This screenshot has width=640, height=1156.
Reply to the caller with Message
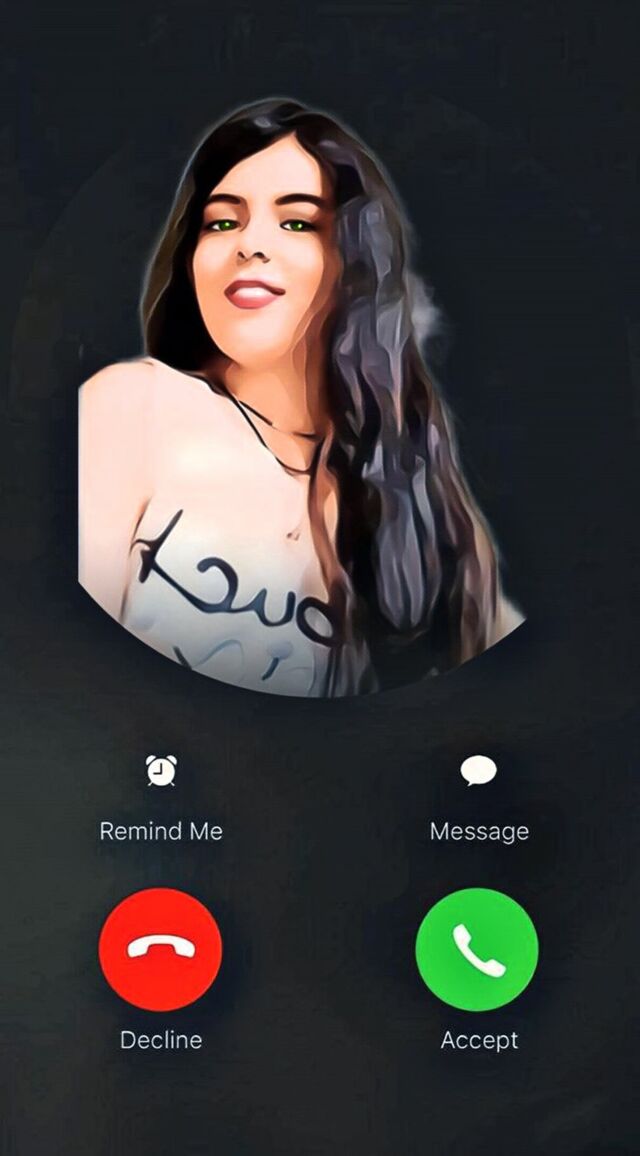tap(478, 771)
